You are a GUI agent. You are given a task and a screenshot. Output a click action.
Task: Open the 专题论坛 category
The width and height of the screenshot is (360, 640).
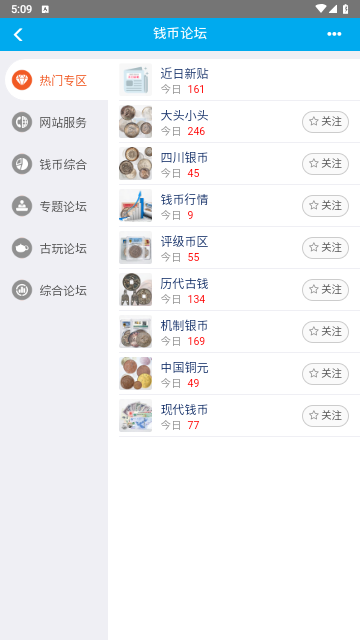coord(56,207)
